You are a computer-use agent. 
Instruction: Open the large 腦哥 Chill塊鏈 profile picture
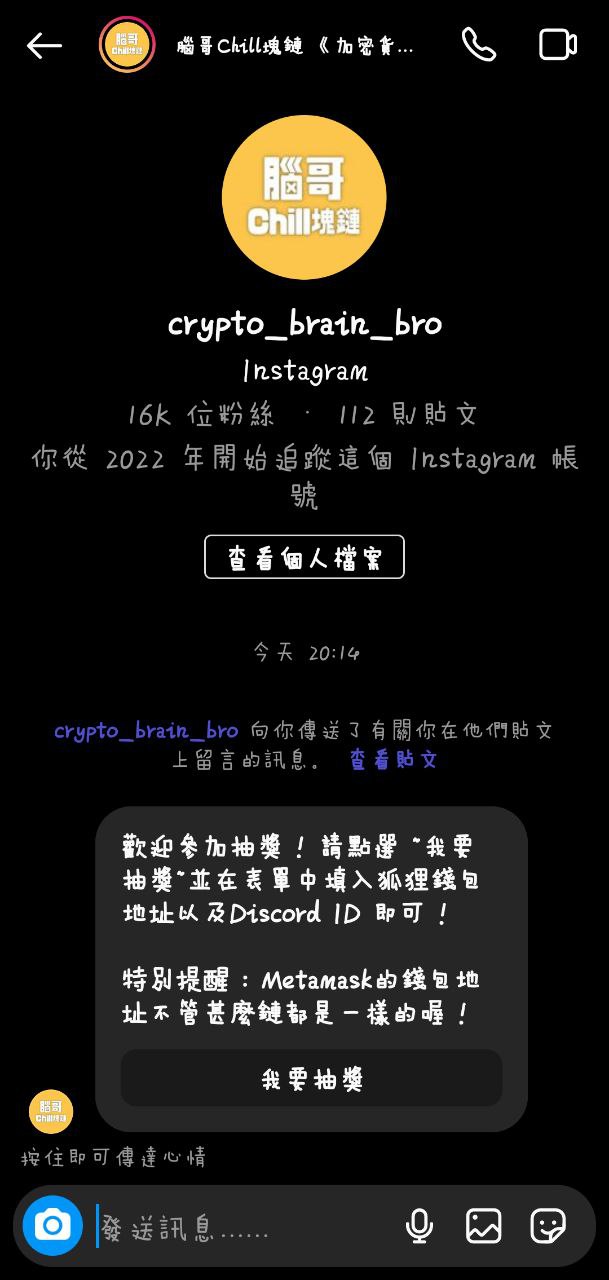(x=304, y=196)
